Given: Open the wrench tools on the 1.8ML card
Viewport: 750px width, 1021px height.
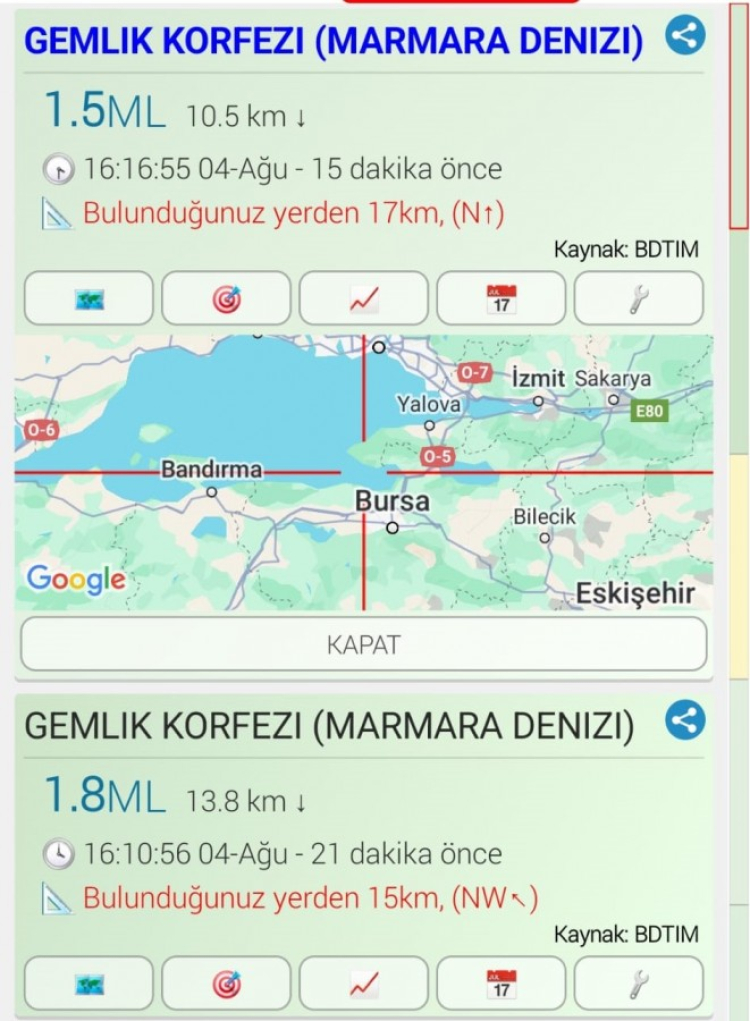Looking at the screenshot, I should 639,984.
